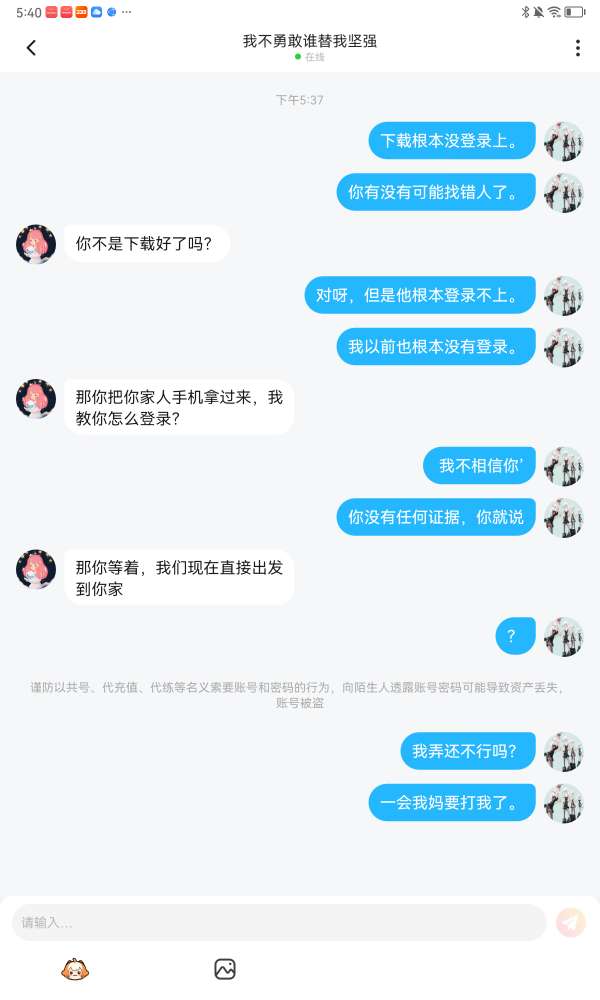Open sender avatar beside 你不是下载好了吗?
Image resolution: width=600 pixels, height=1000 pixels.
pos(36,244)
